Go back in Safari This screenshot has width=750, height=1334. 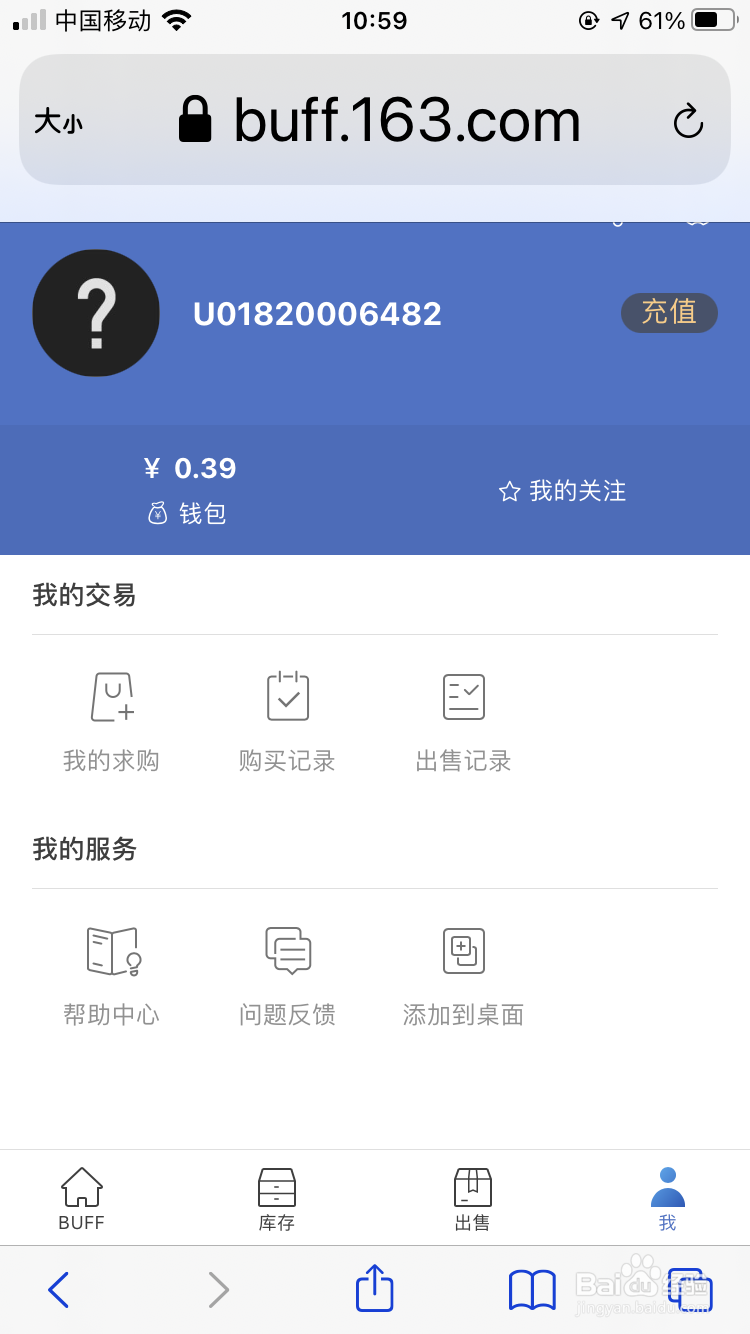click(x=58, y=1290)
